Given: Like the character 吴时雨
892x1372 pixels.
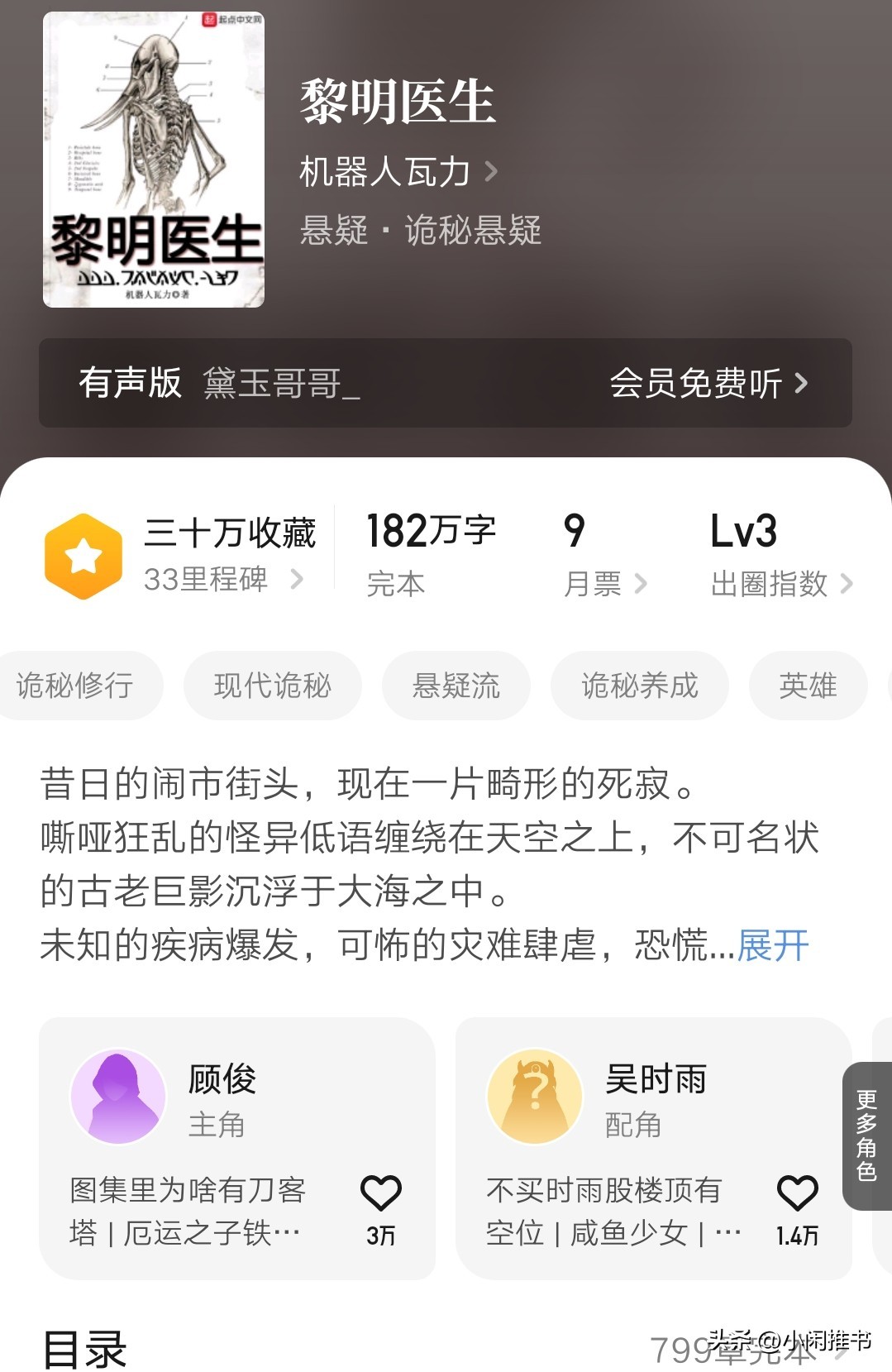Looking at the screenshot, I should [x=798, y=1194].
